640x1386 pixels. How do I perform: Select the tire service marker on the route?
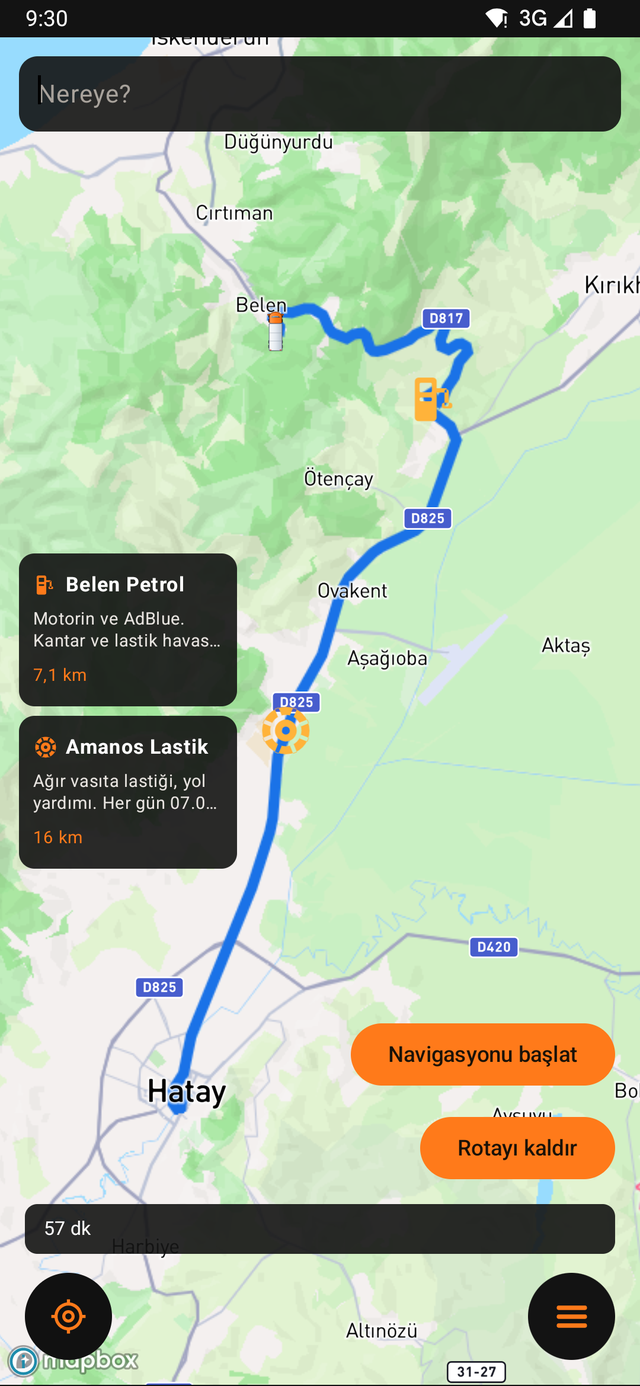(x=286, y=731)
